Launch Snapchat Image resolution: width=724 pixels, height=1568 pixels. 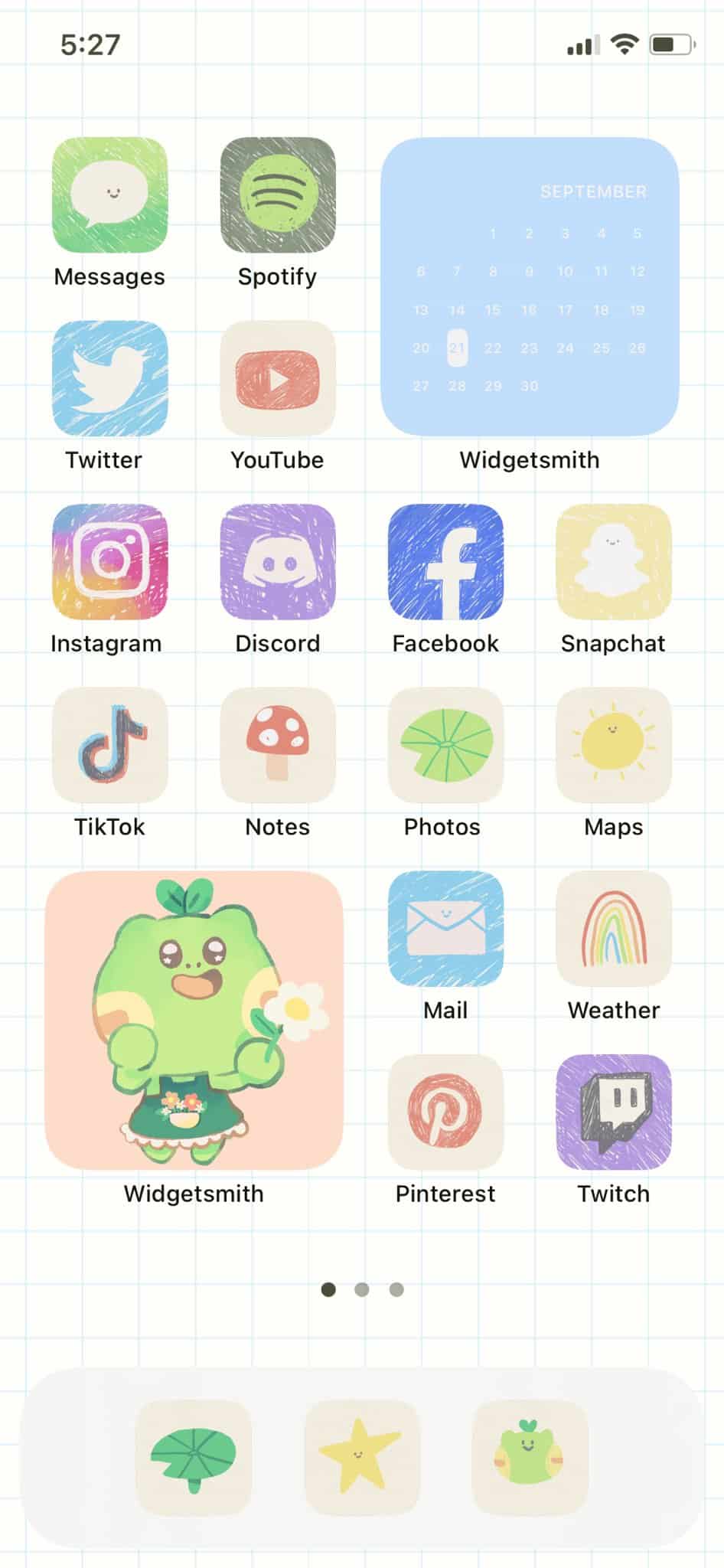tap(613, 561)
